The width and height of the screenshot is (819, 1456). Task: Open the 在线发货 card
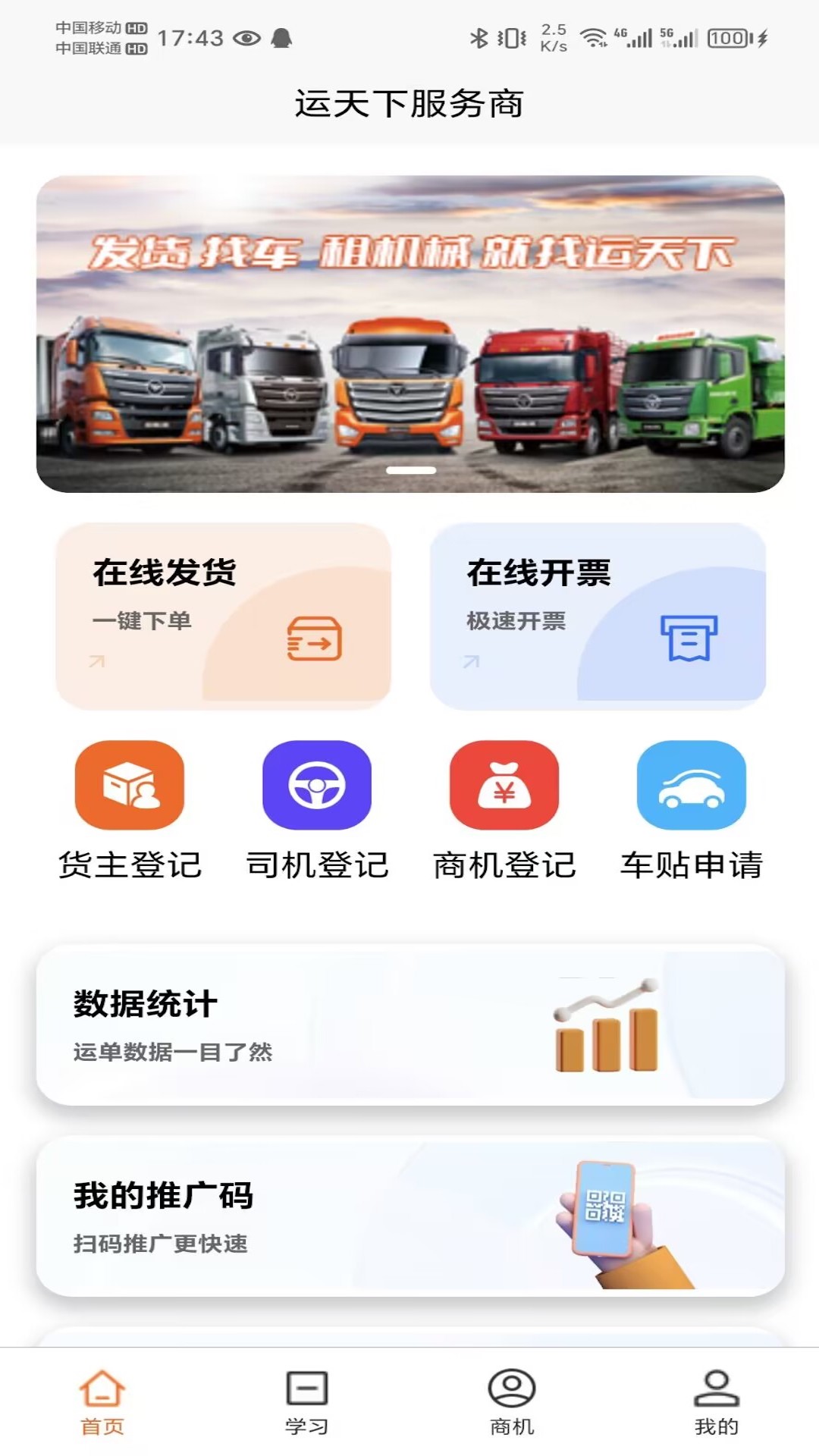pos(223,616)
